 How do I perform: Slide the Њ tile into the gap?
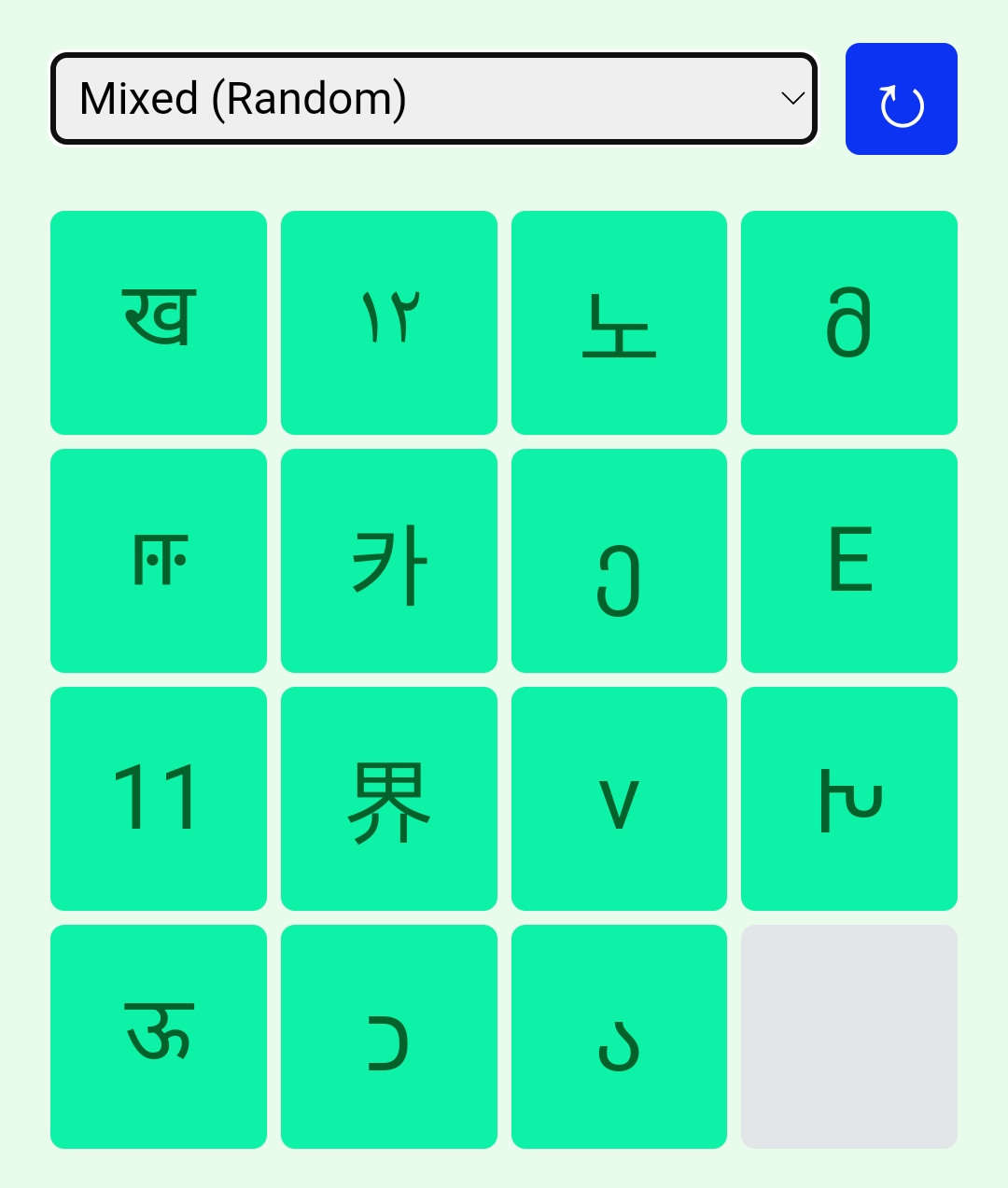tap(848, 799)
